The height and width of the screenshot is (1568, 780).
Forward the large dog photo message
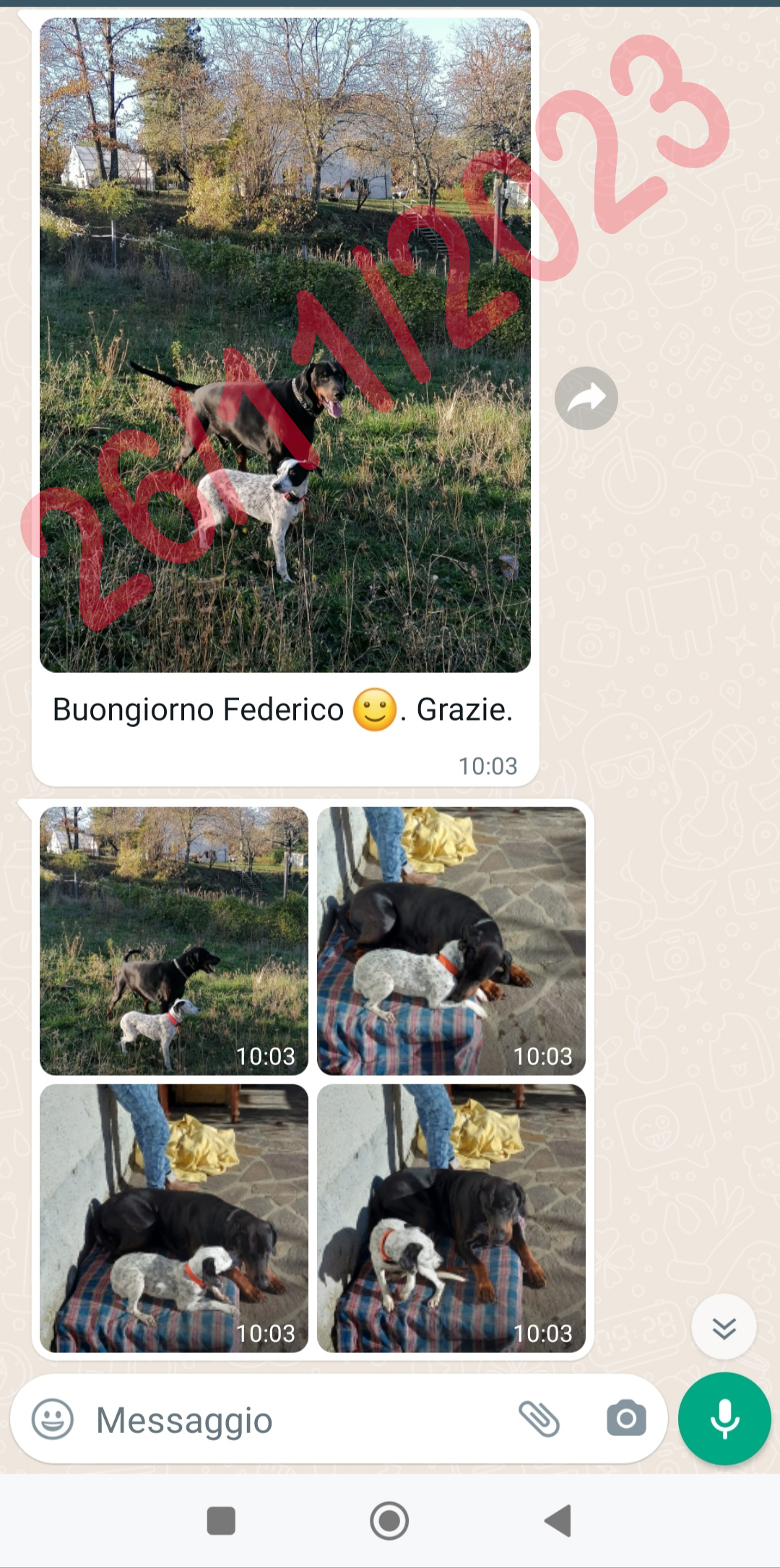pyautogui.click(x=586, y=398)
